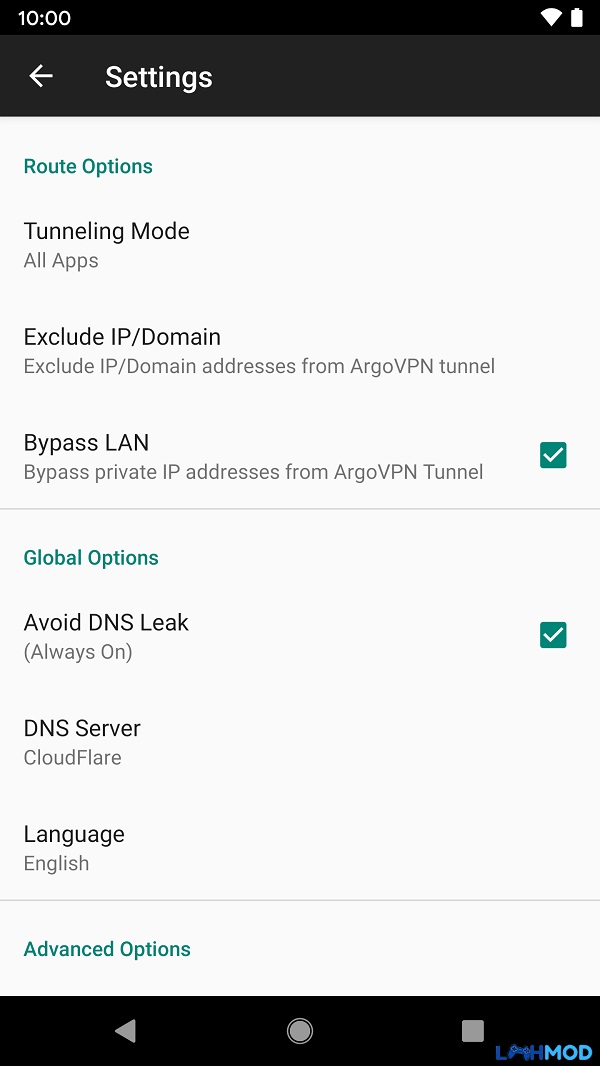
Task: Open Exclude IP/Domain settings
Action: 300,351
